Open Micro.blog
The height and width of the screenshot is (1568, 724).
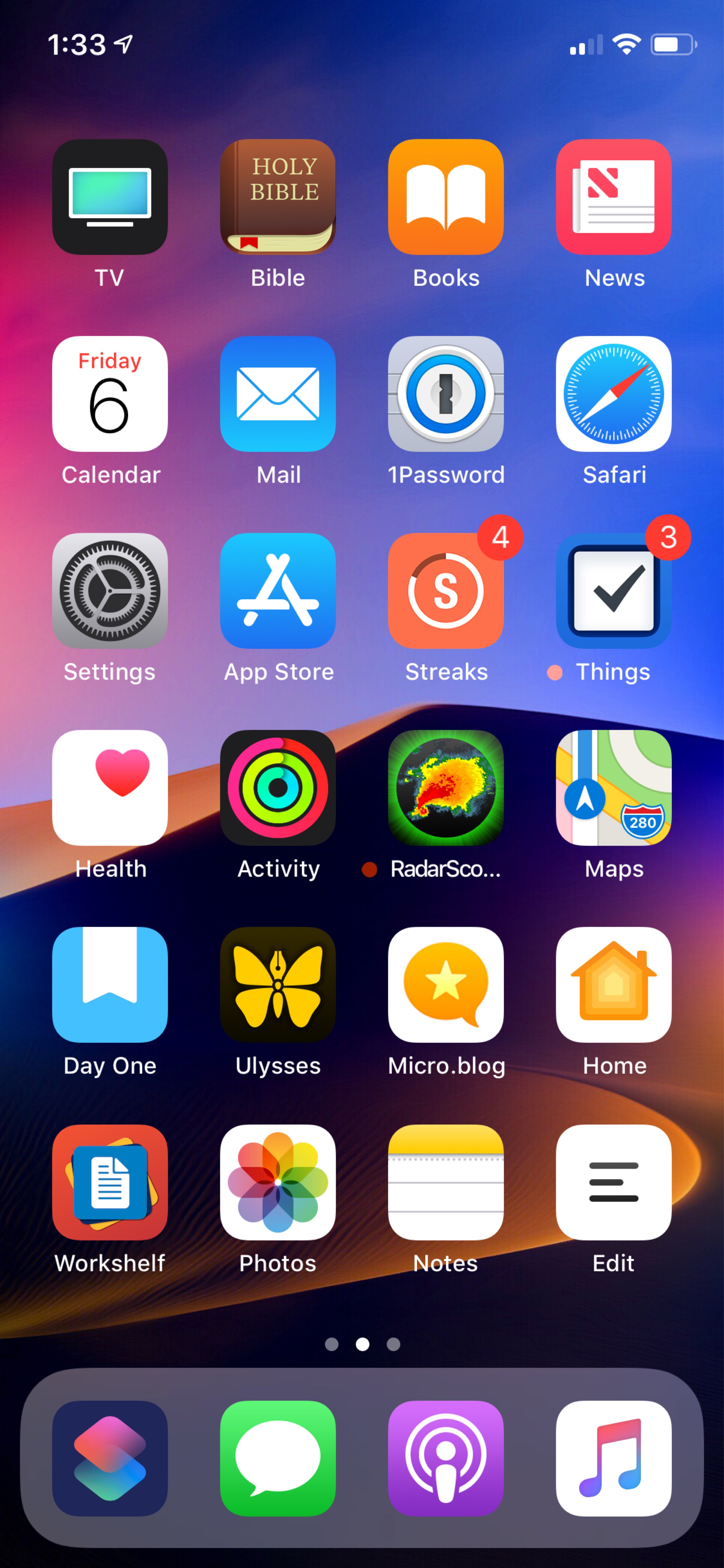point(445,984)
